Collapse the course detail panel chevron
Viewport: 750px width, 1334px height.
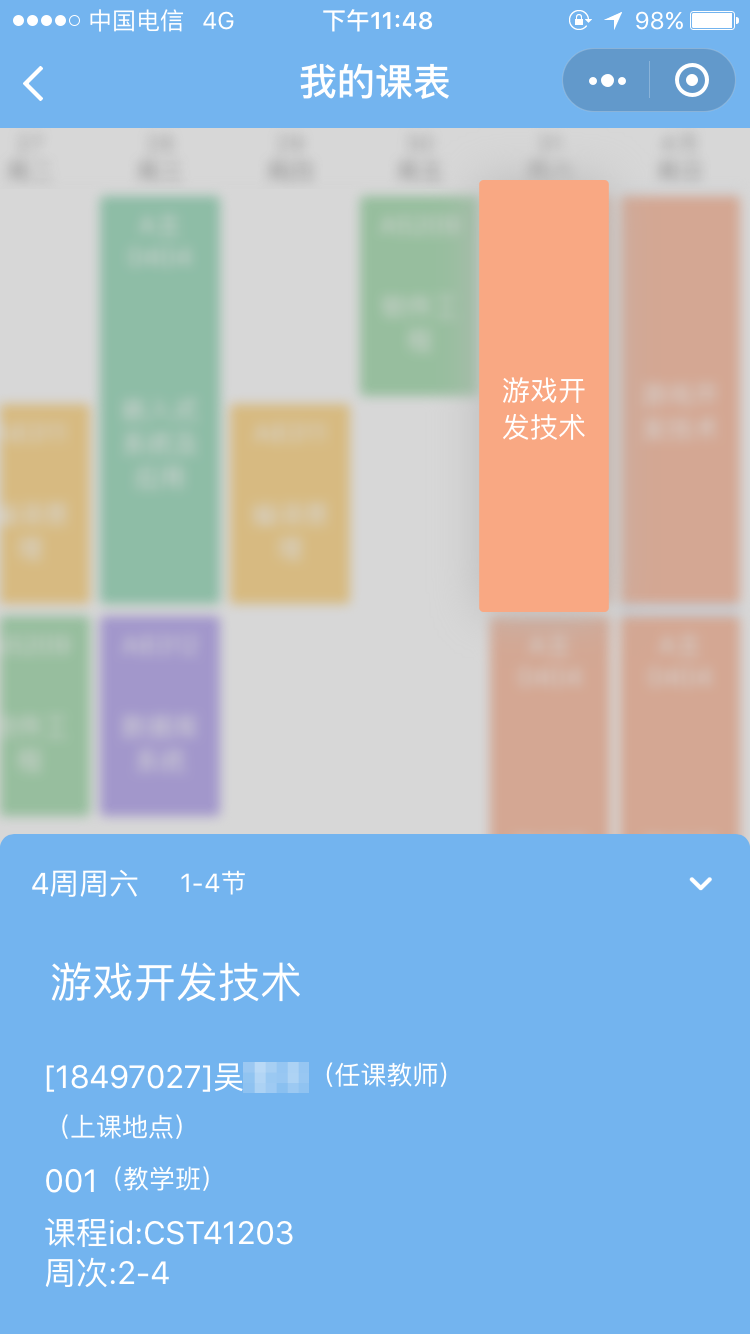(700, 883)
